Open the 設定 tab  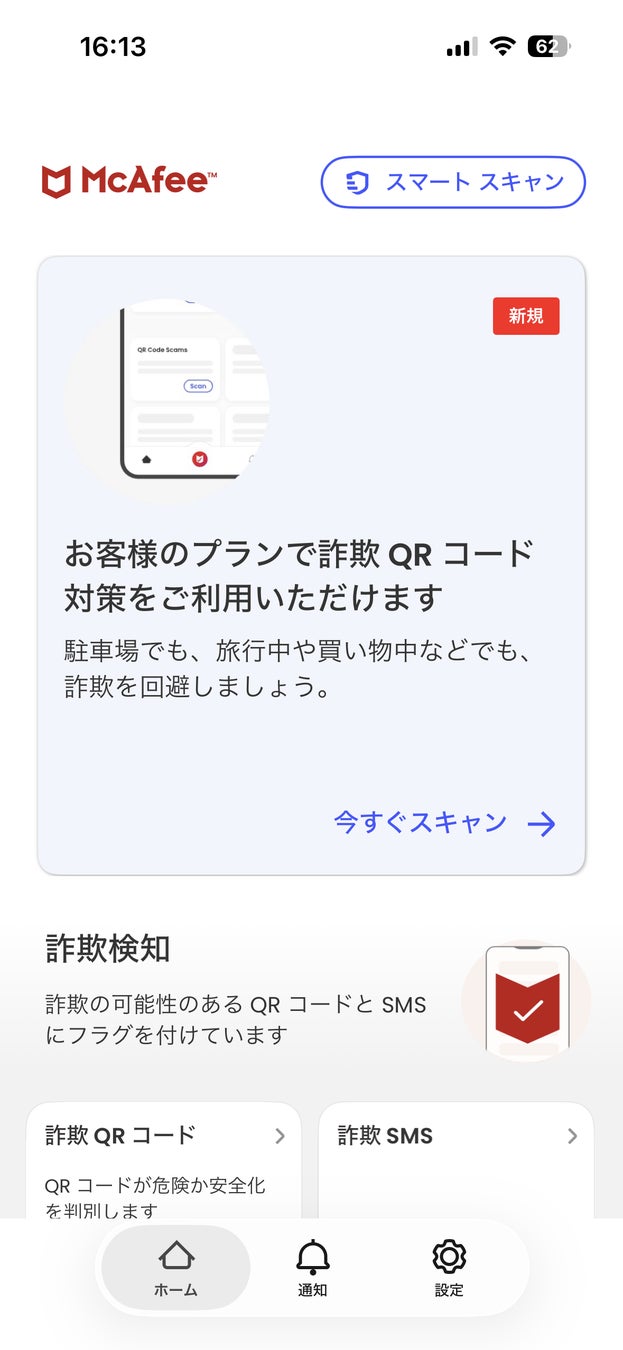click(449, 1268)
